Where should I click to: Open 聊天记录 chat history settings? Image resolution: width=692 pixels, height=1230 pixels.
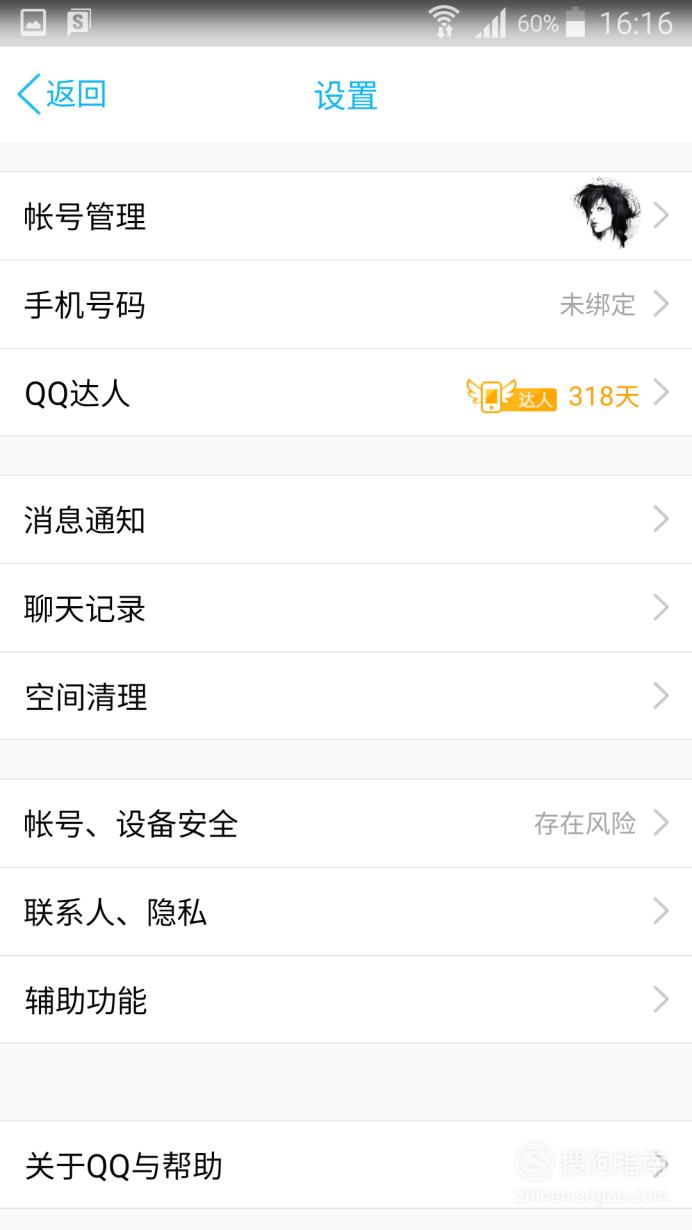346,608
